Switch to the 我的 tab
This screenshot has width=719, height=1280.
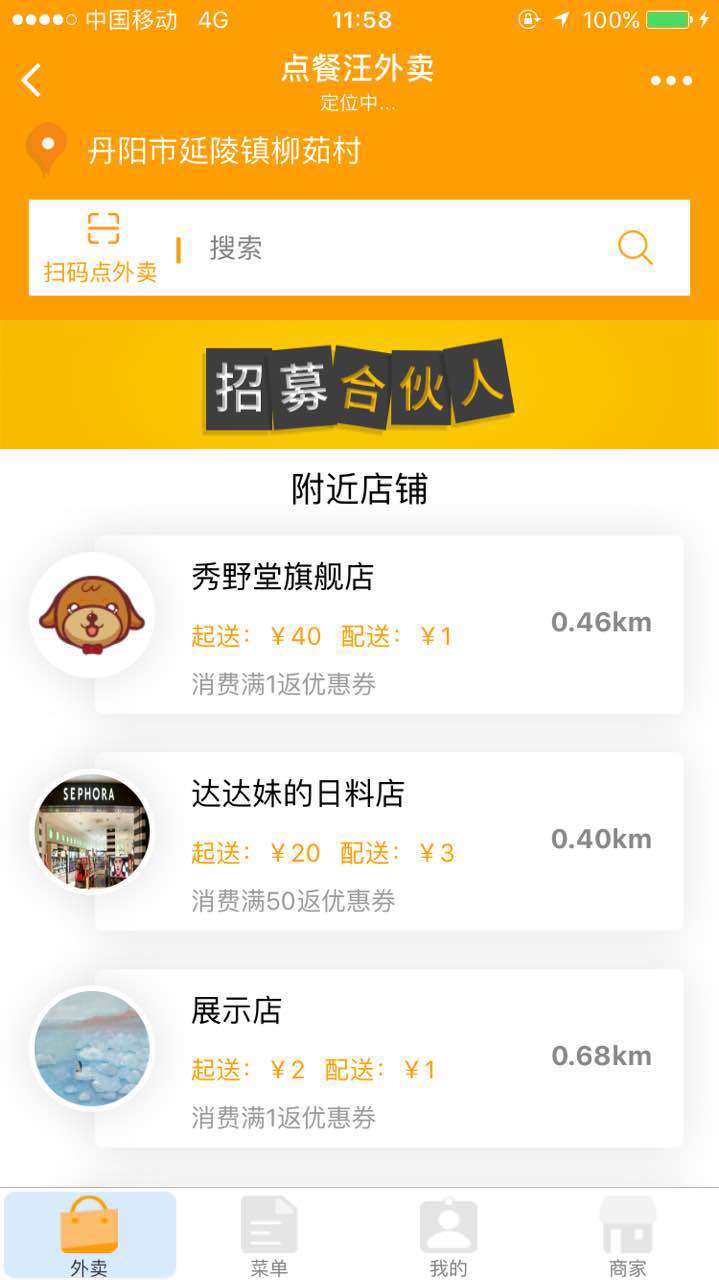448,1235
